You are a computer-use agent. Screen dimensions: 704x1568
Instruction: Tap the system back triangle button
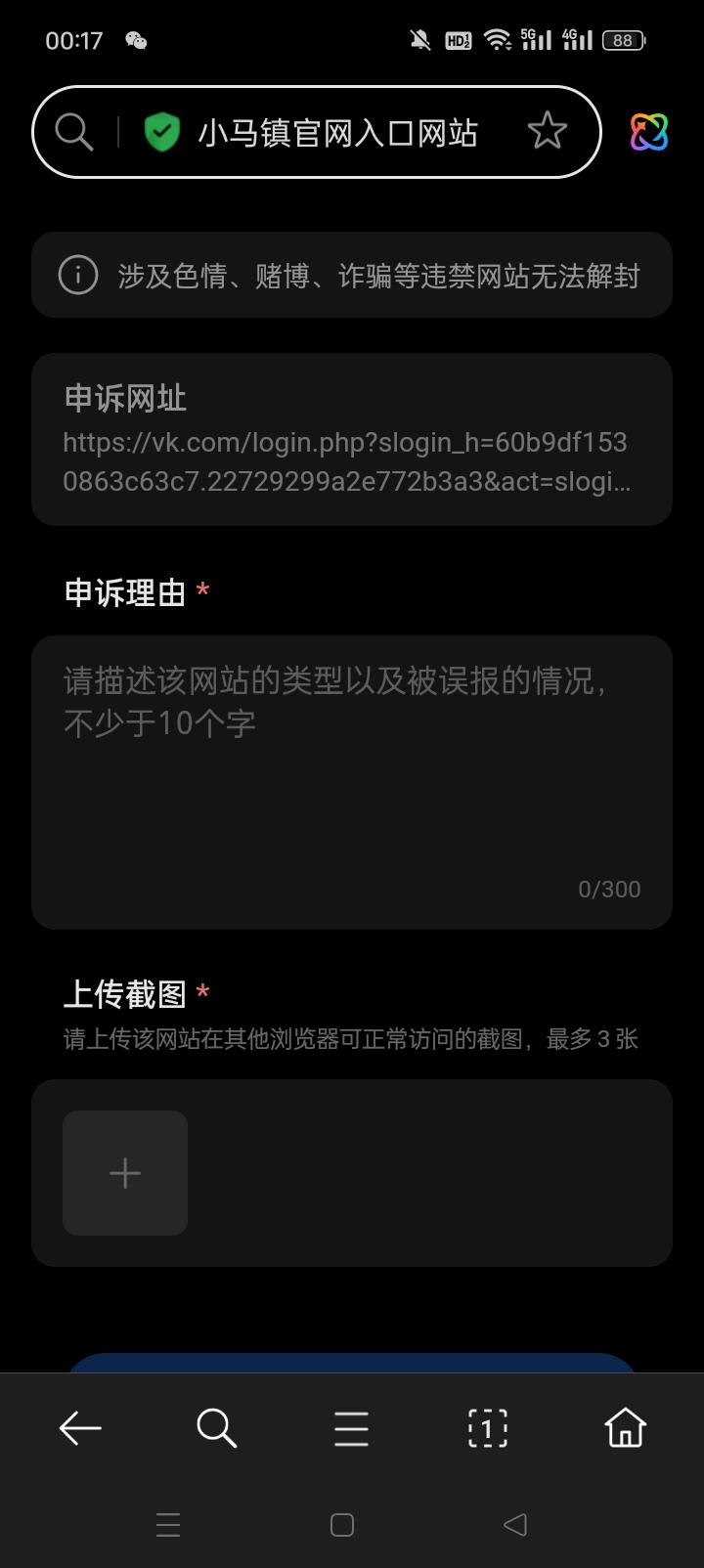point(515,1524)
